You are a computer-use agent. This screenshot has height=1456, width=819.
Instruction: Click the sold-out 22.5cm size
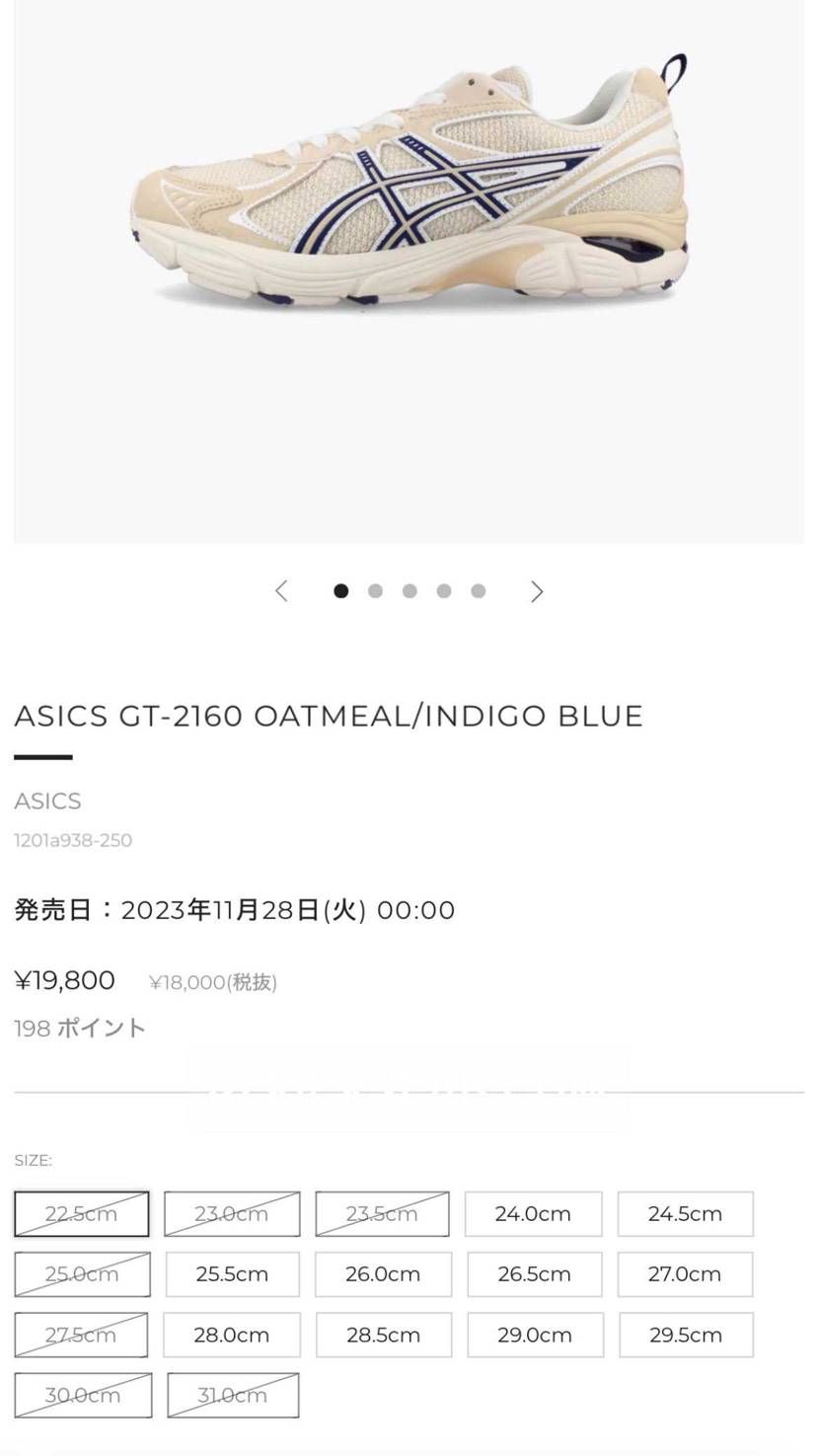click(81, 1213)
